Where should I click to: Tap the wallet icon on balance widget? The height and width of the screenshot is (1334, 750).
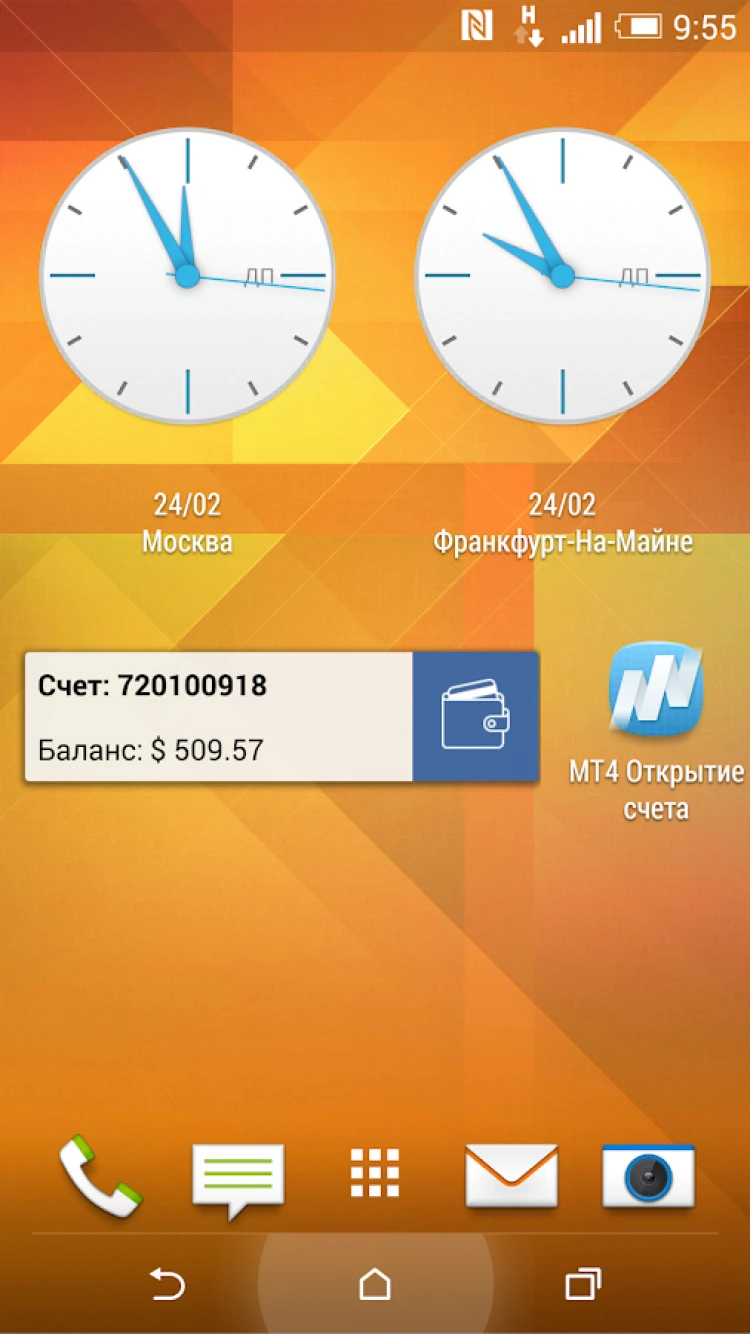coord(476,717)
